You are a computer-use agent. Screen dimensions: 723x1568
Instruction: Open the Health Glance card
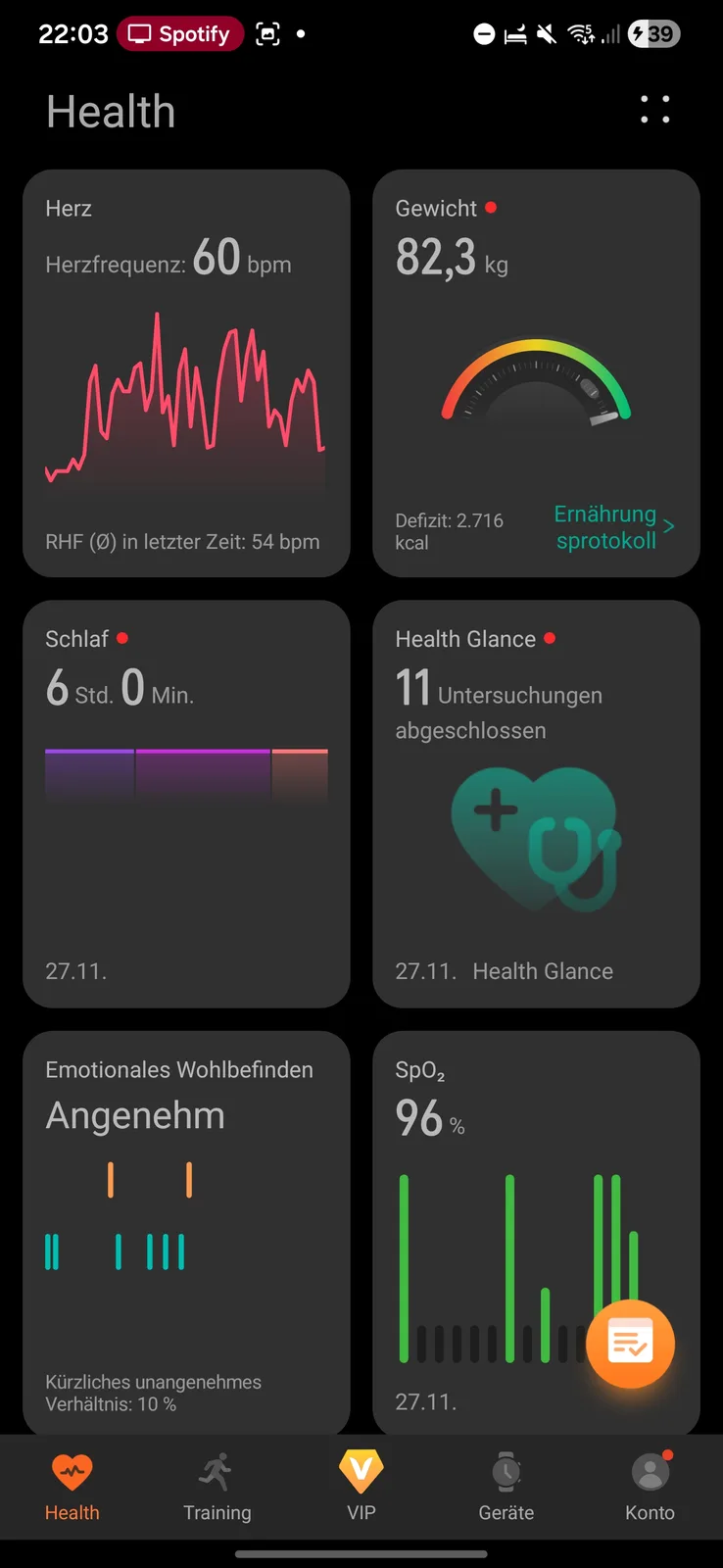coord(535,804)
